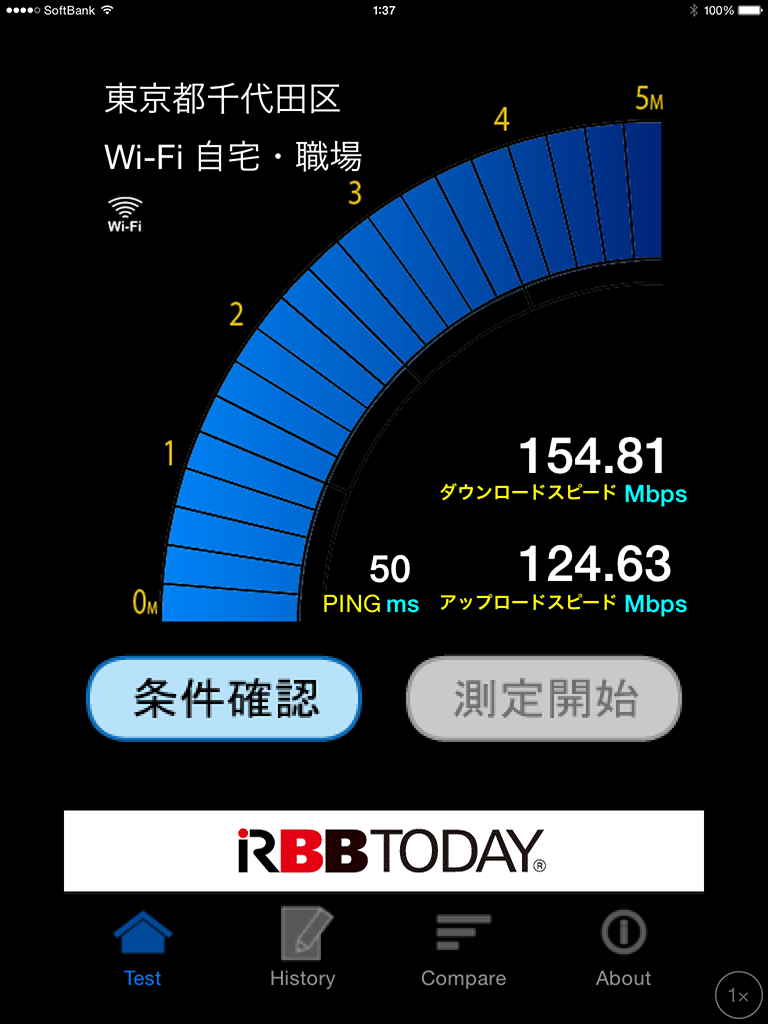Start the test with 測定開始
Viewport: 768px width, 1024px height.
point(544,699)
